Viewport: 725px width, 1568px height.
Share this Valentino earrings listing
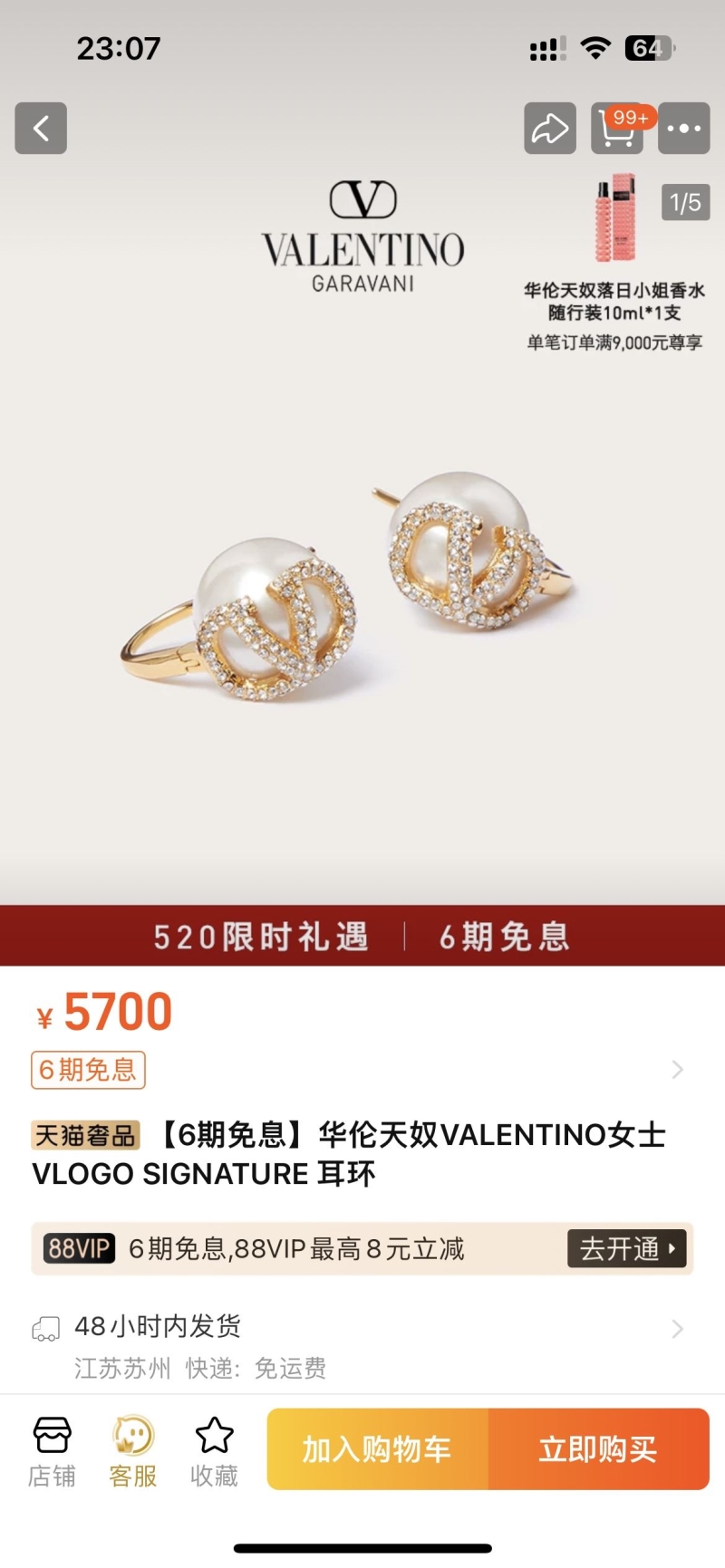pyautogui.click(x=550, y=129)
